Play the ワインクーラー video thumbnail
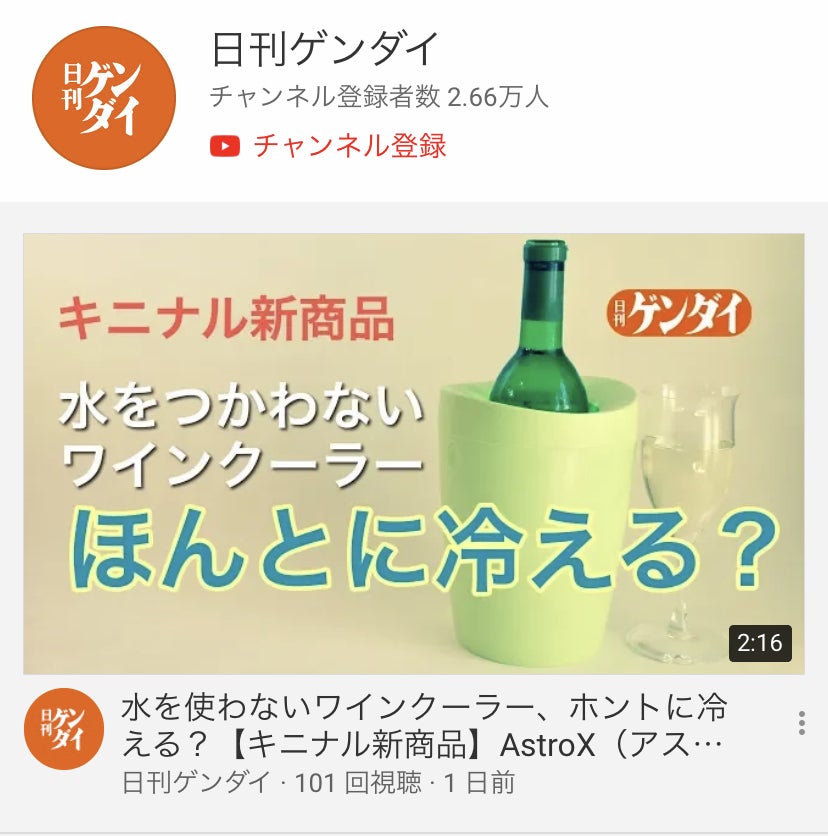Viewport: 828px width, 836px height. click(x=413, y=453)
